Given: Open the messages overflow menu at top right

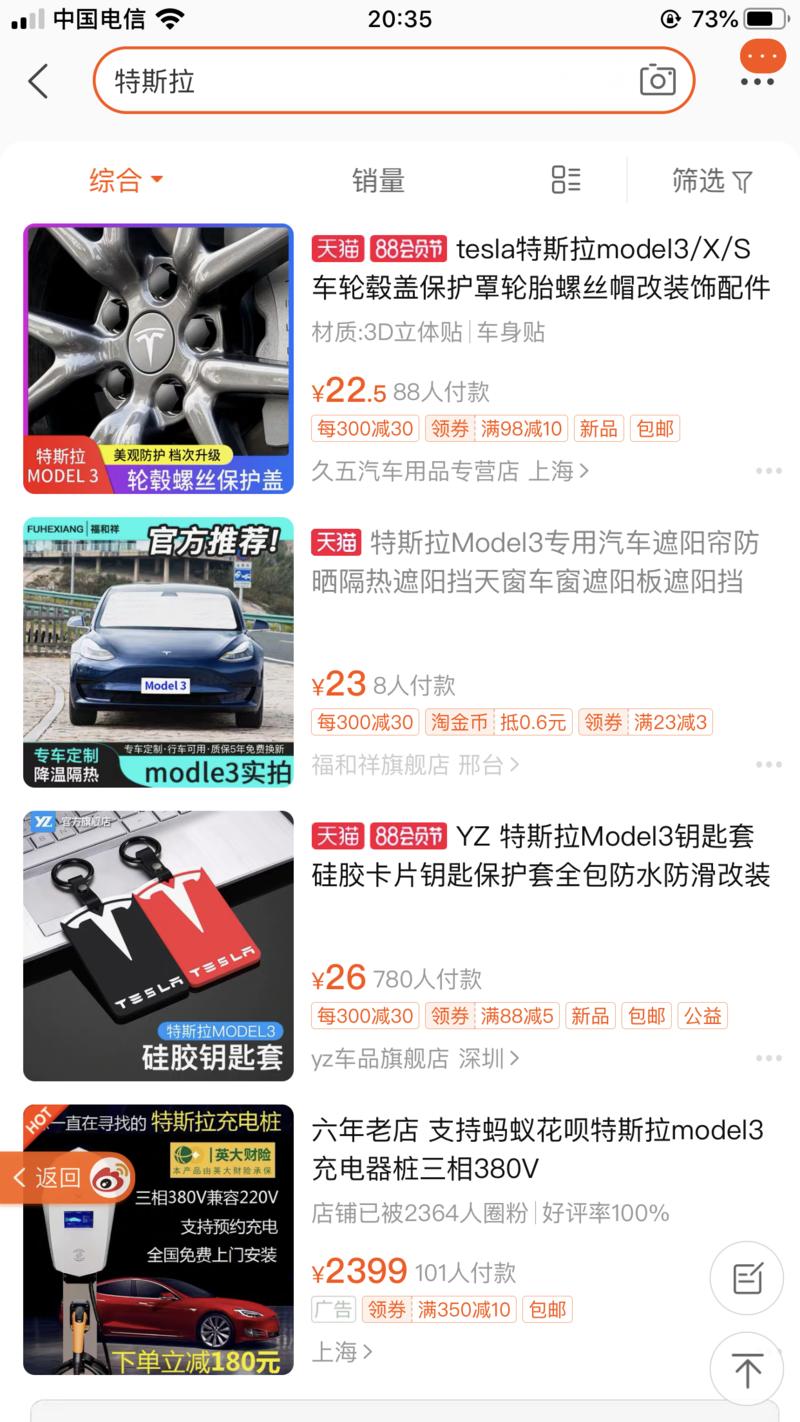Looking at the screenshot, I should (x=761, y=68).
